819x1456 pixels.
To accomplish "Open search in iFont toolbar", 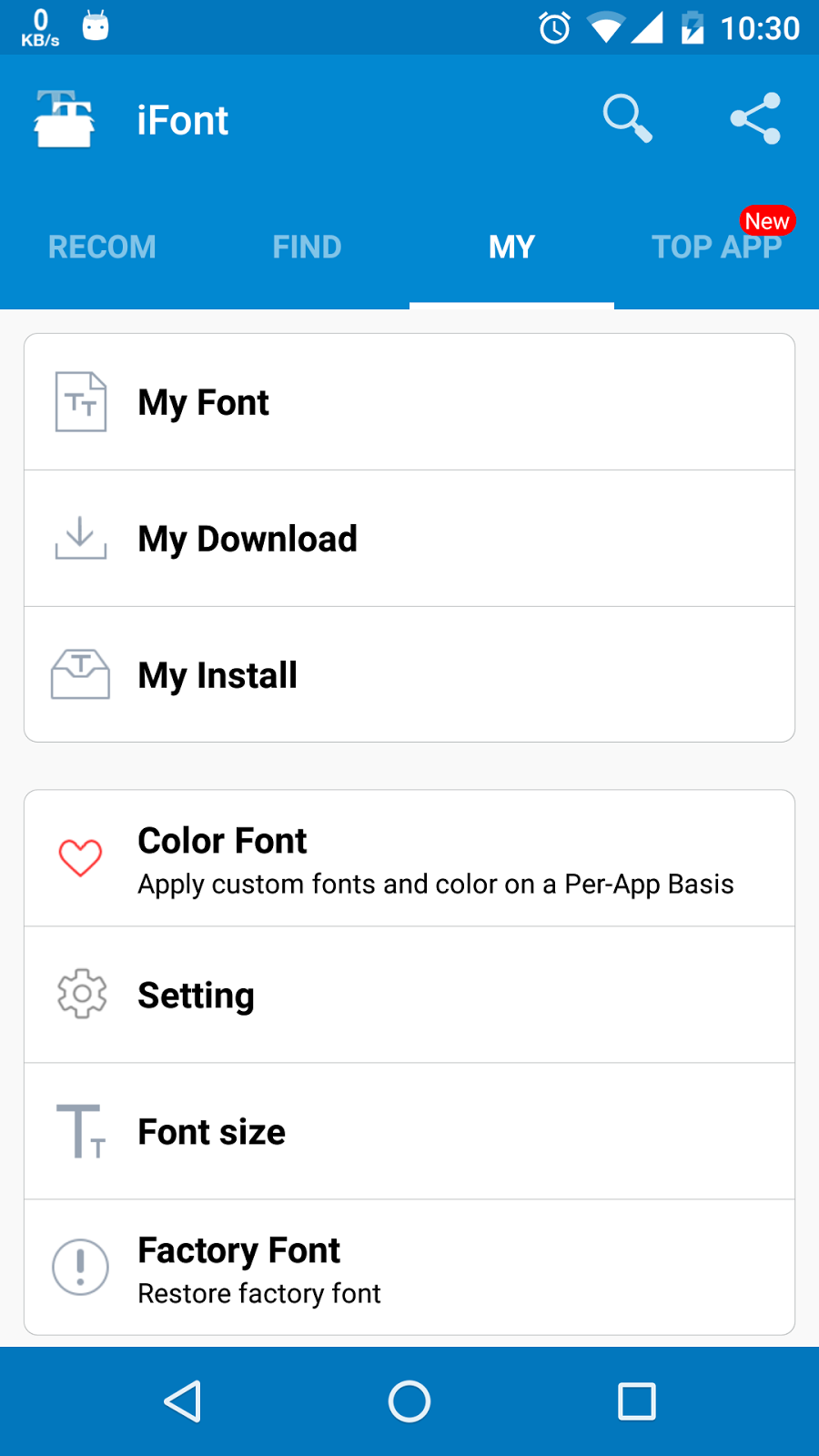I will pyautogui.click(x=627, y=118).
